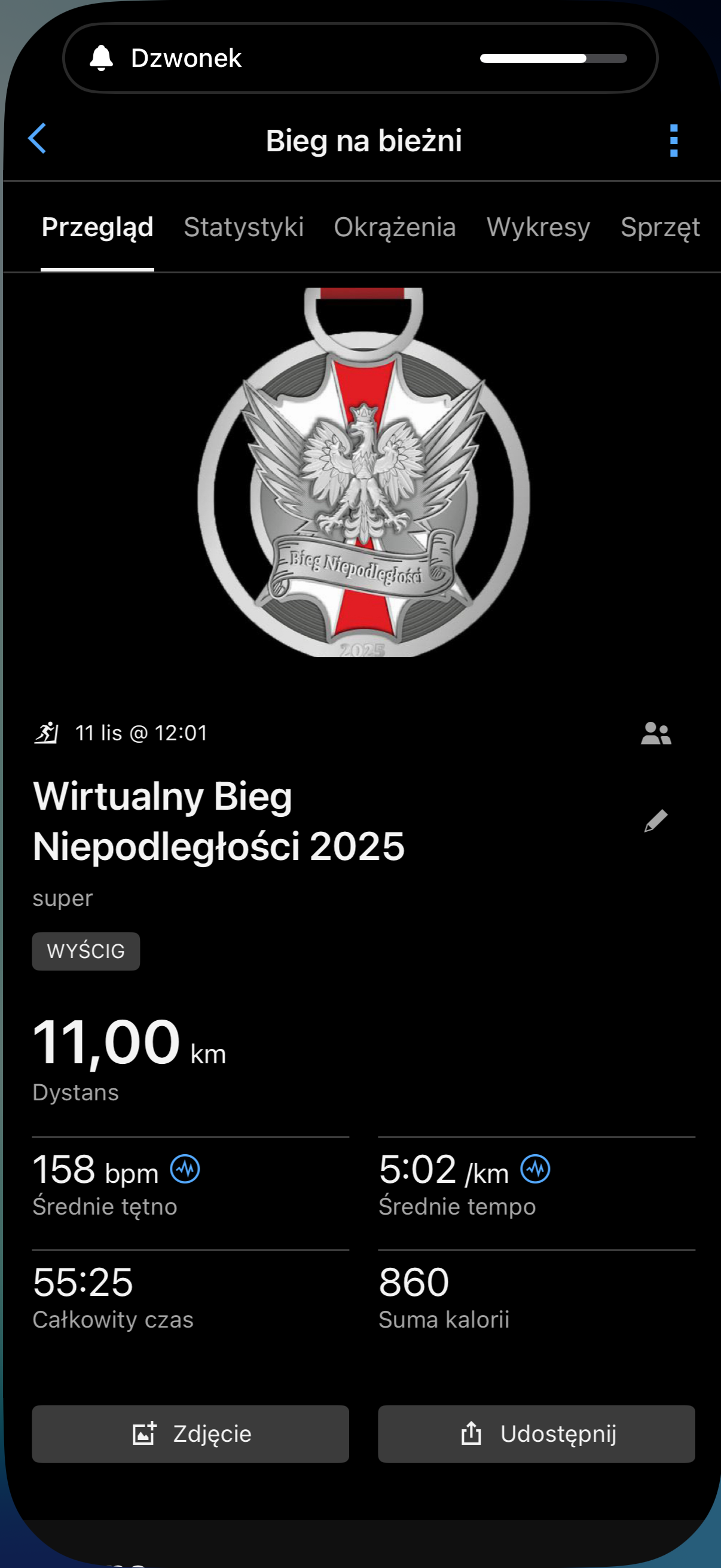Share activity via Udostępnij button
This screenshot has width=721, height=1568.
click(536, 1433)
